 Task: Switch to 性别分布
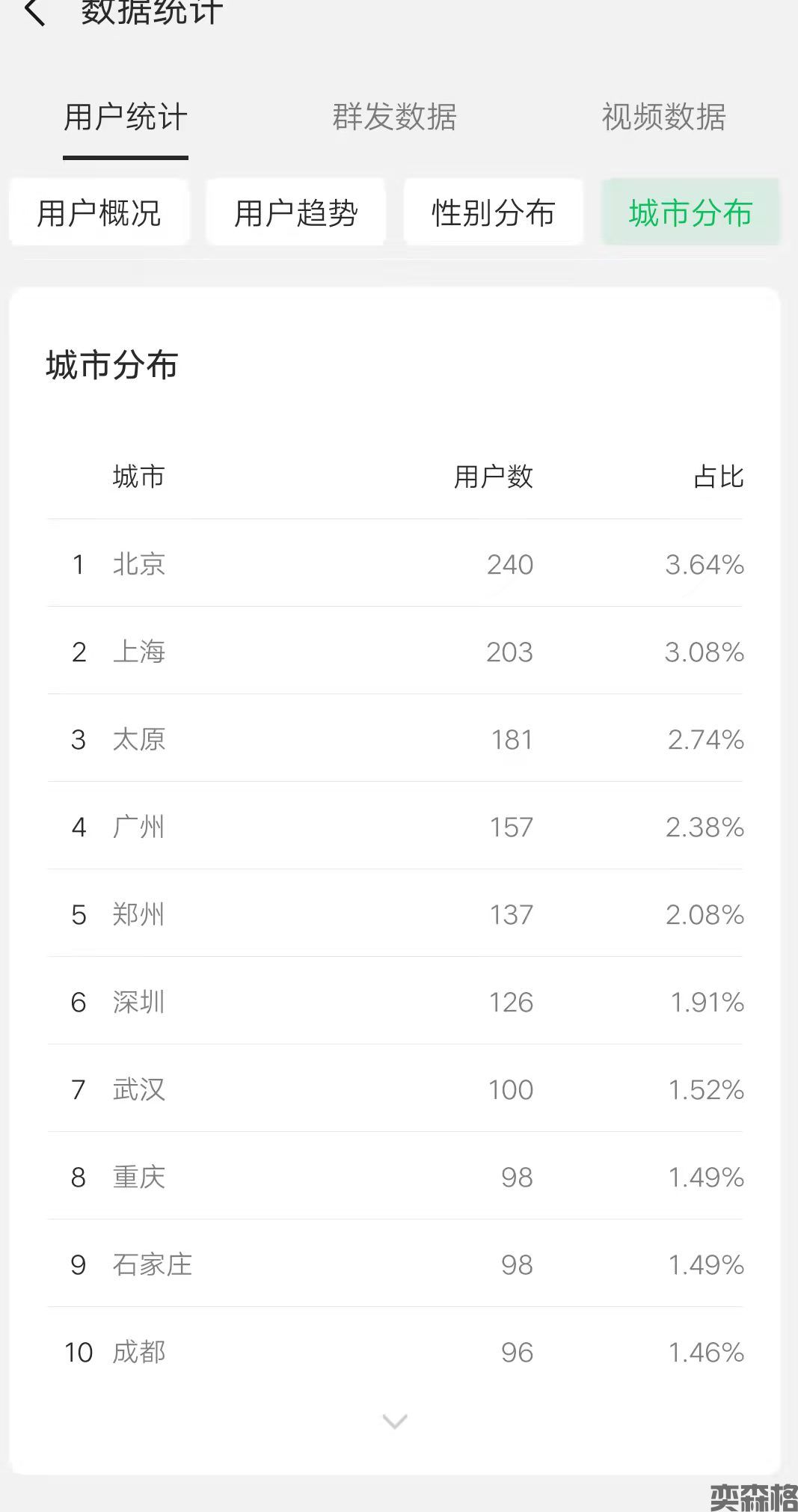(493, 212)
